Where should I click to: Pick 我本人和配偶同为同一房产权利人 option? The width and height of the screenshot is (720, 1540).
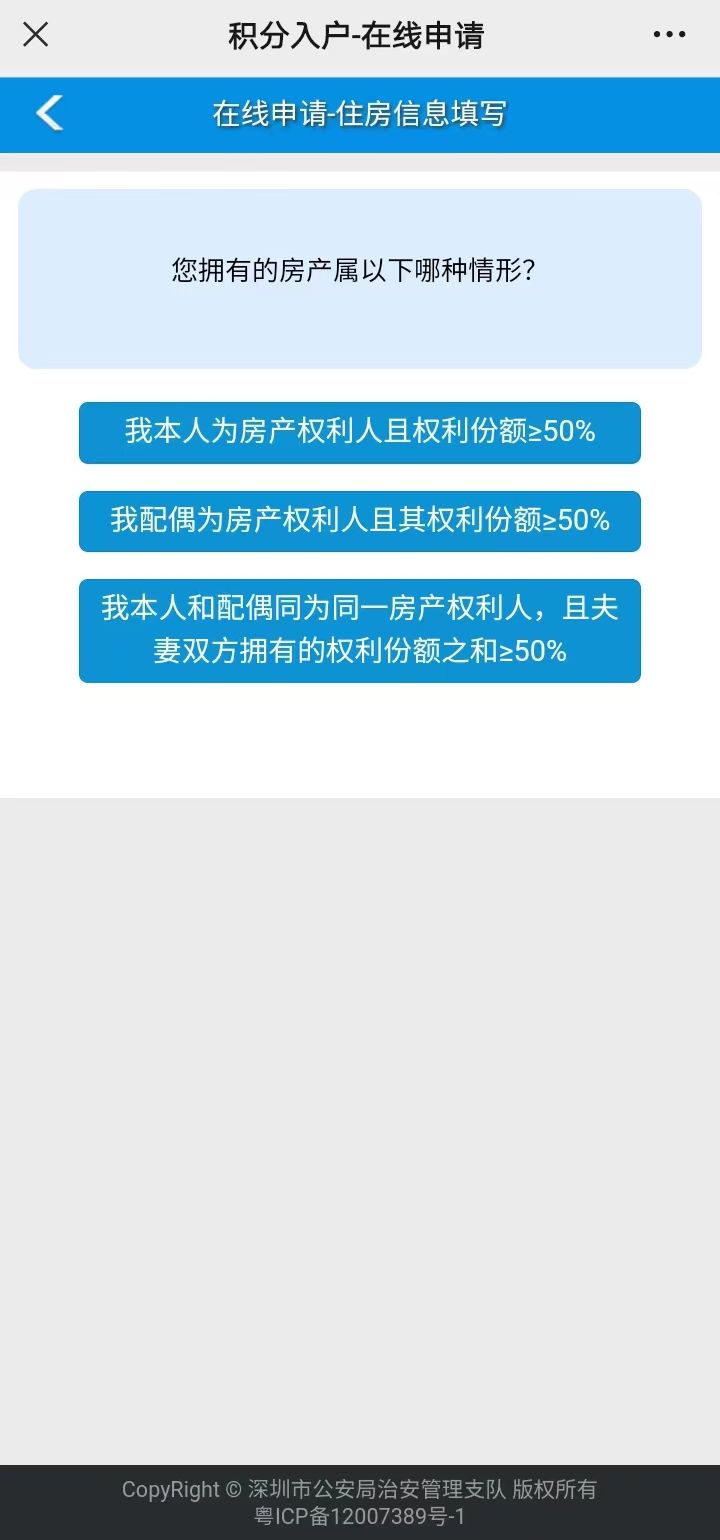(360, 630)
